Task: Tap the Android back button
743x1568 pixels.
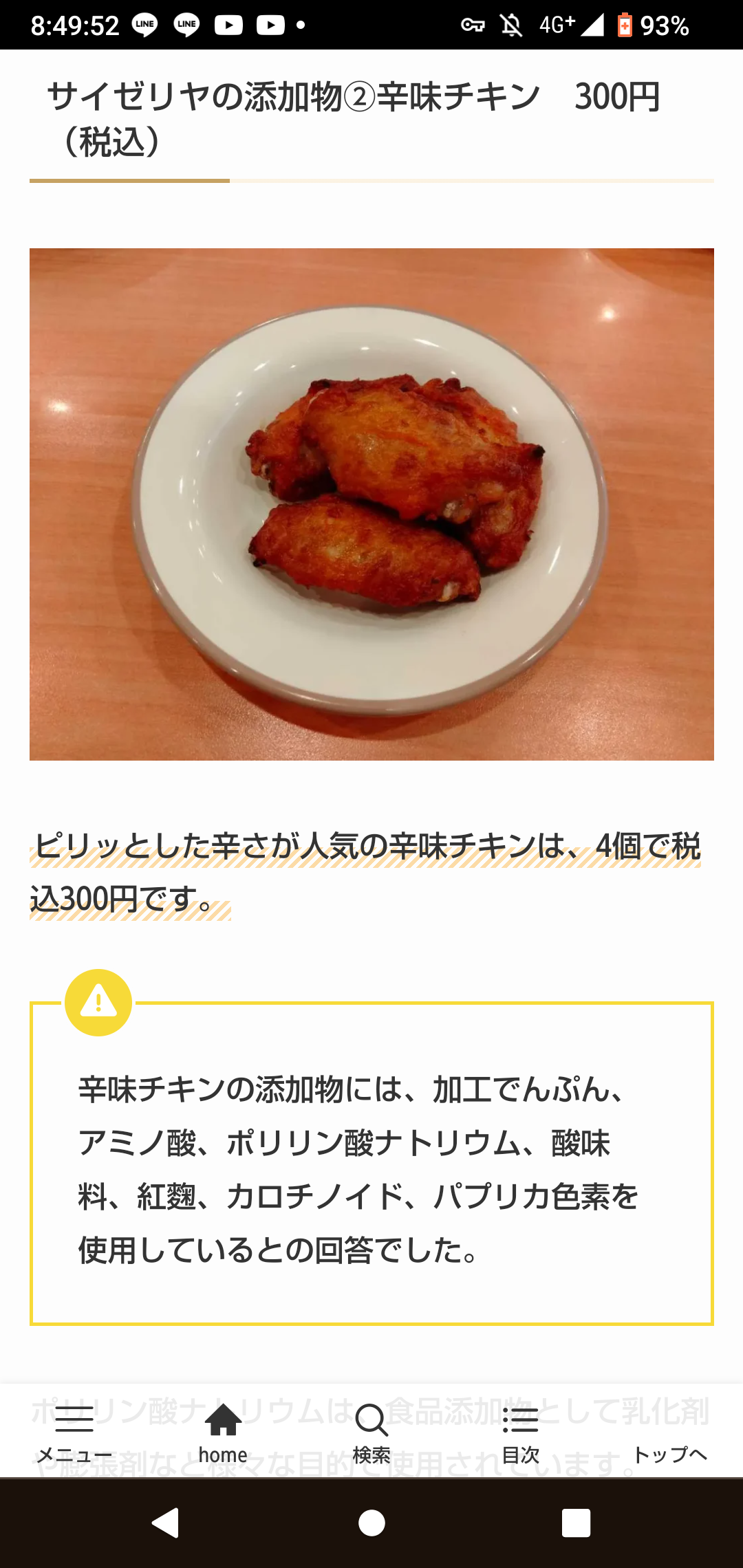Action: [x=166, y=1523]
